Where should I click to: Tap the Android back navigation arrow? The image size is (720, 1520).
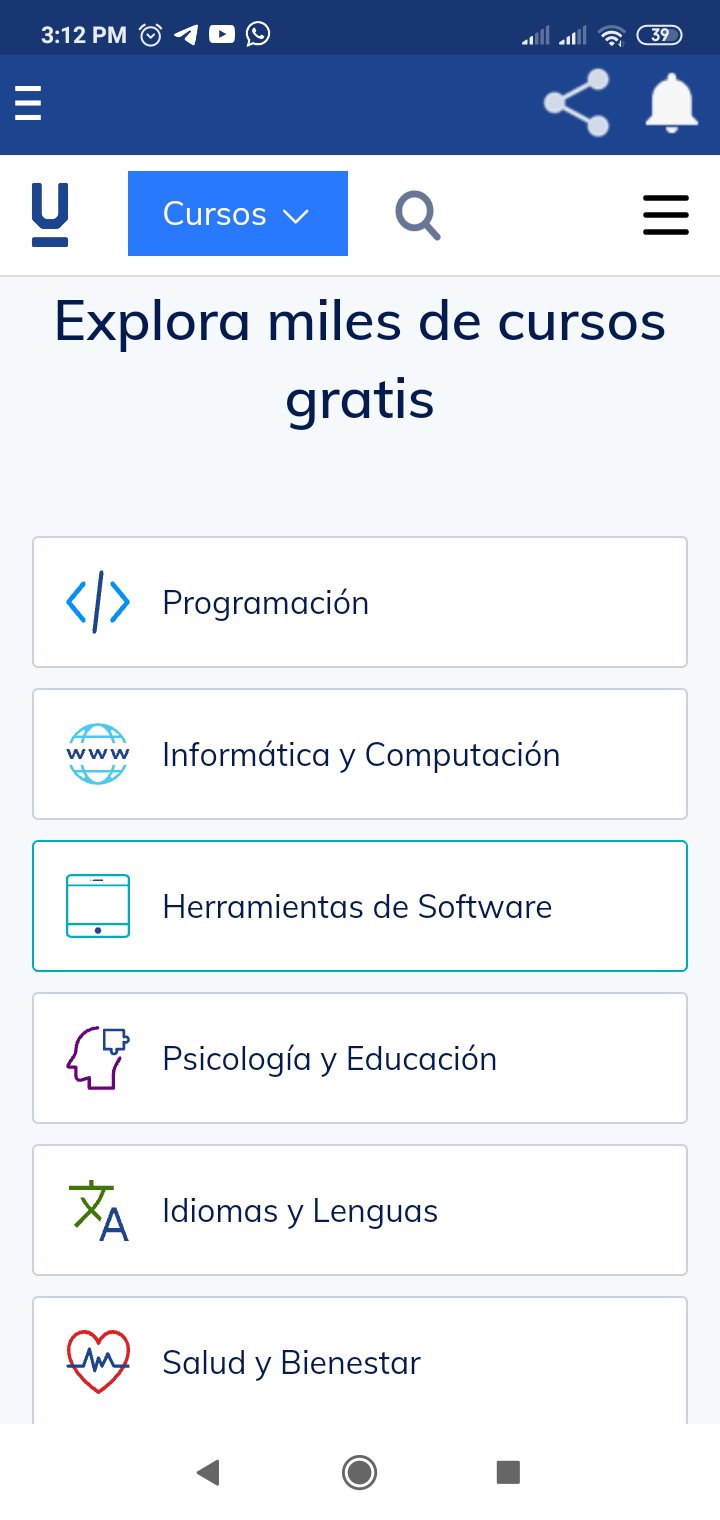[208, 1472]
